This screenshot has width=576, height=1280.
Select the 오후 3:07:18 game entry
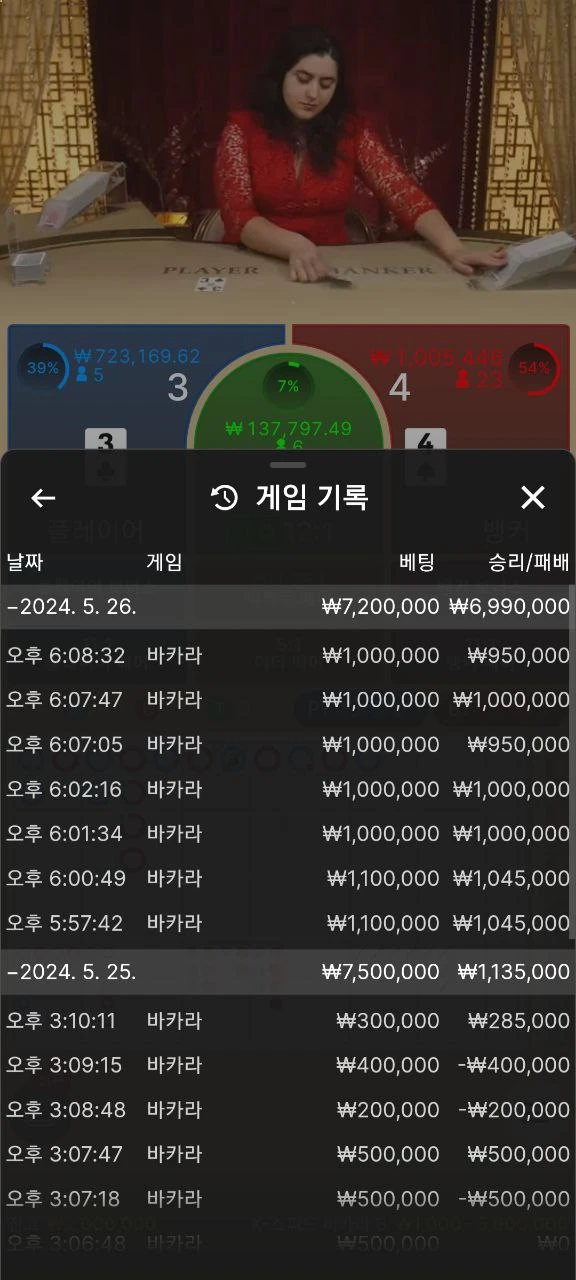click(x=286, y=1199)
